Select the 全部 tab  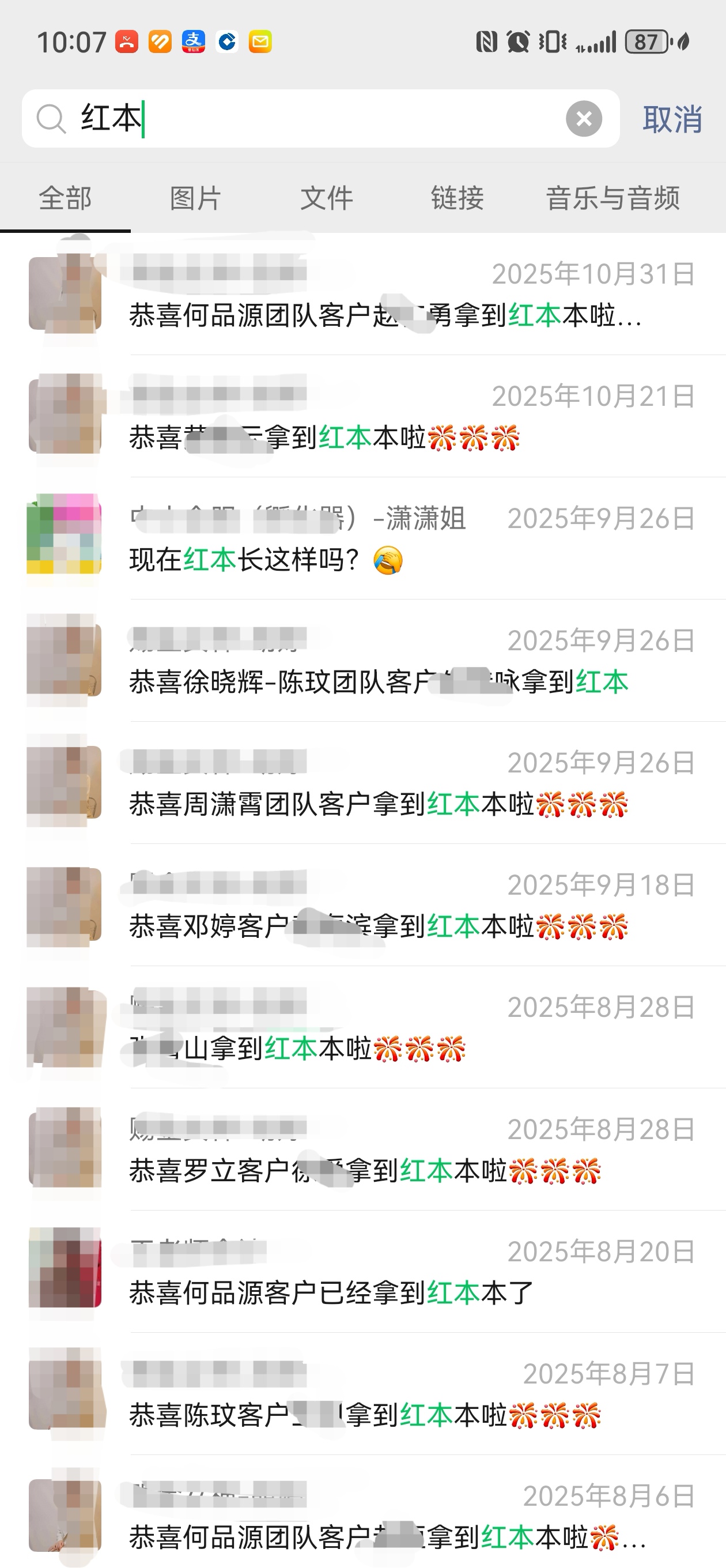(65, 197)
